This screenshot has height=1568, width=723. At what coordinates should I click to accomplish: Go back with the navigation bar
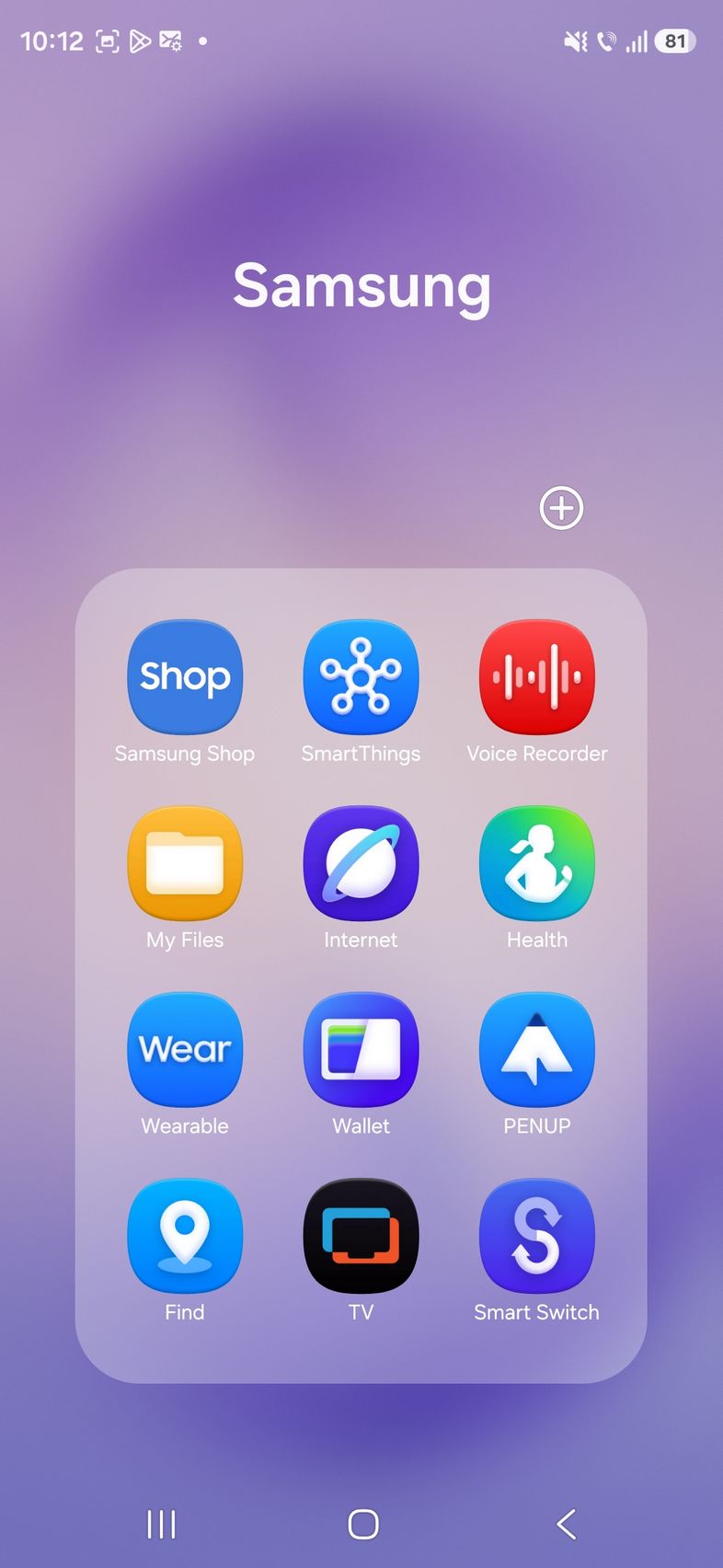tap(566, 1524)
